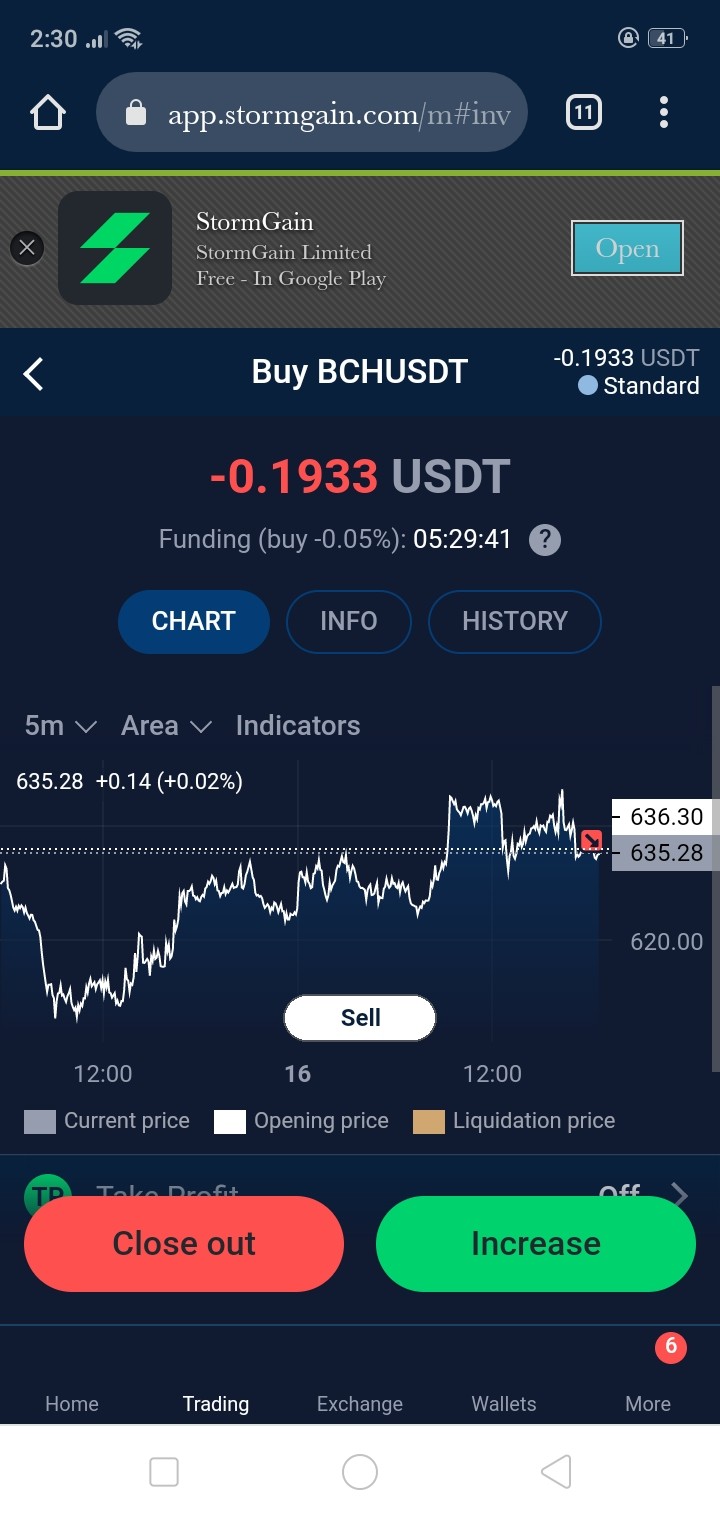Open the More tab
This screenshot has width=720, height=1520.
coord(648,1404)
